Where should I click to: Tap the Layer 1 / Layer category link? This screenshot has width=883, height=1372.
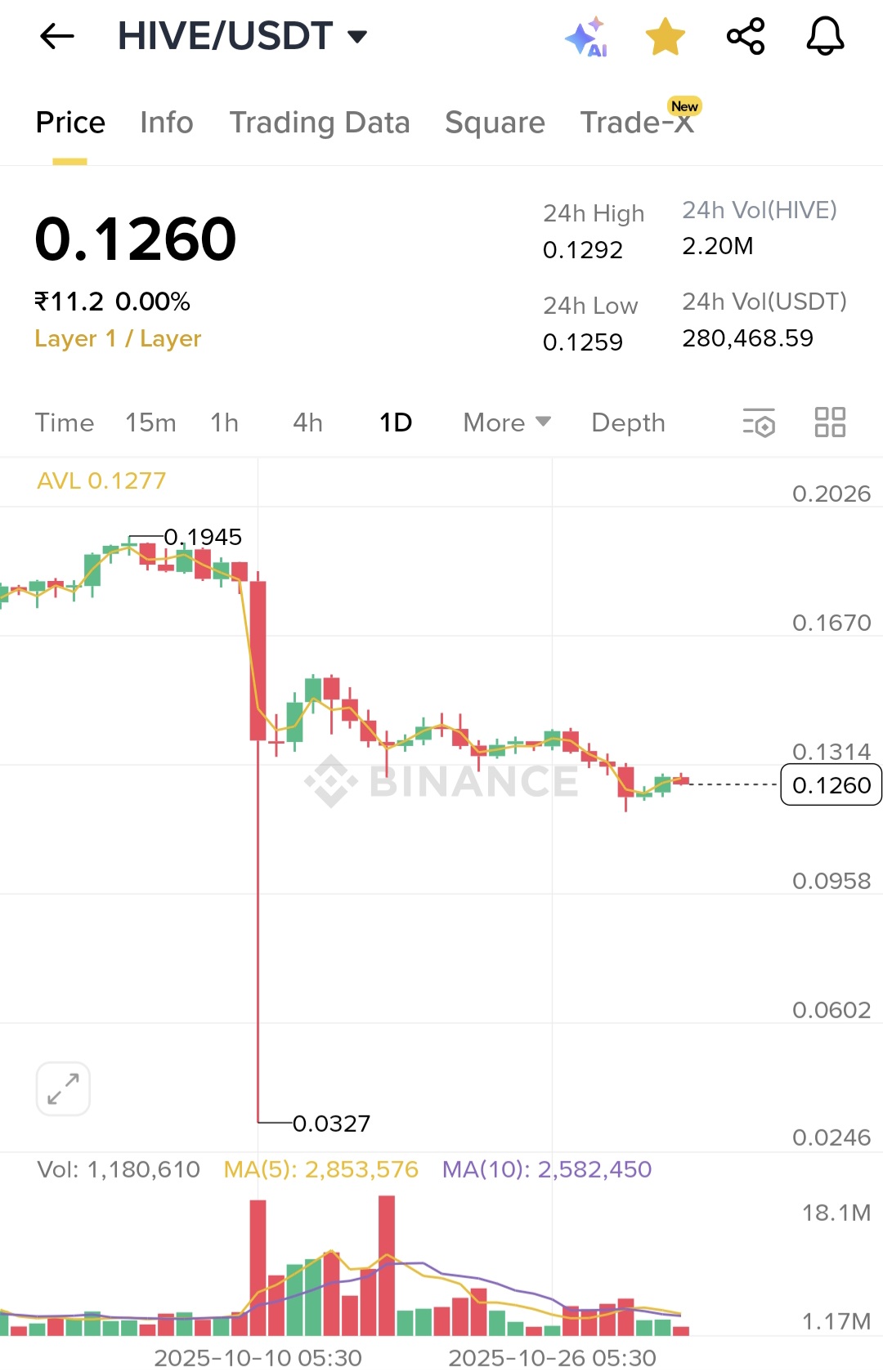click(118, 338)
